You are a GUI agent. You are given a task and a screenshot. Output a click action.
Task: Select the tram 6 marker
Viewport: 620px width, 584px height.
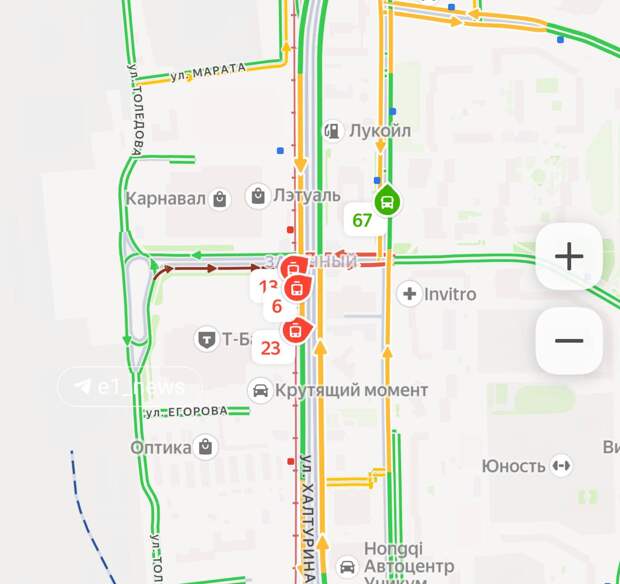[x=296, y=289]
